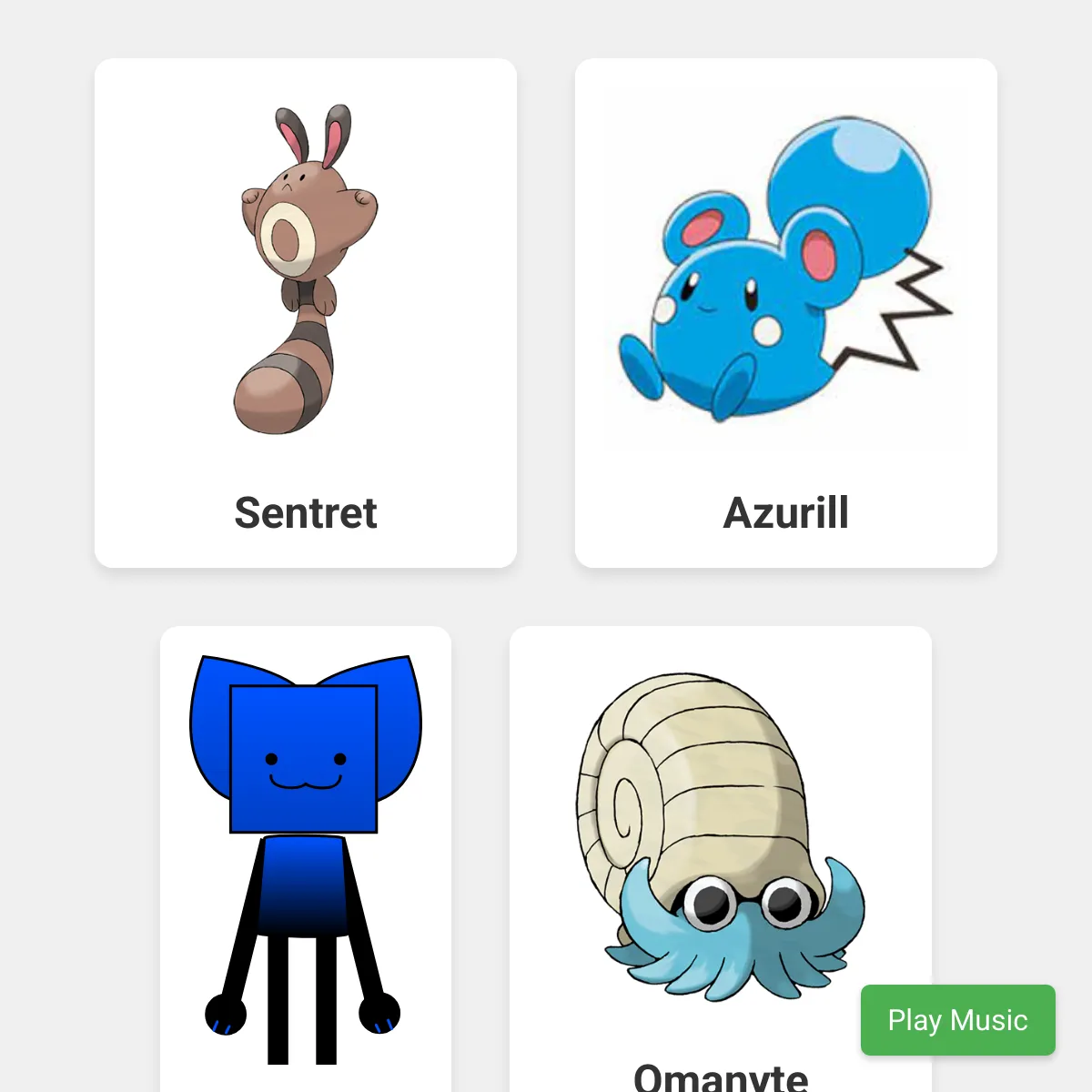Open the Omanyte card
The image size is (1092, 1092).
[x=721, y=859]
